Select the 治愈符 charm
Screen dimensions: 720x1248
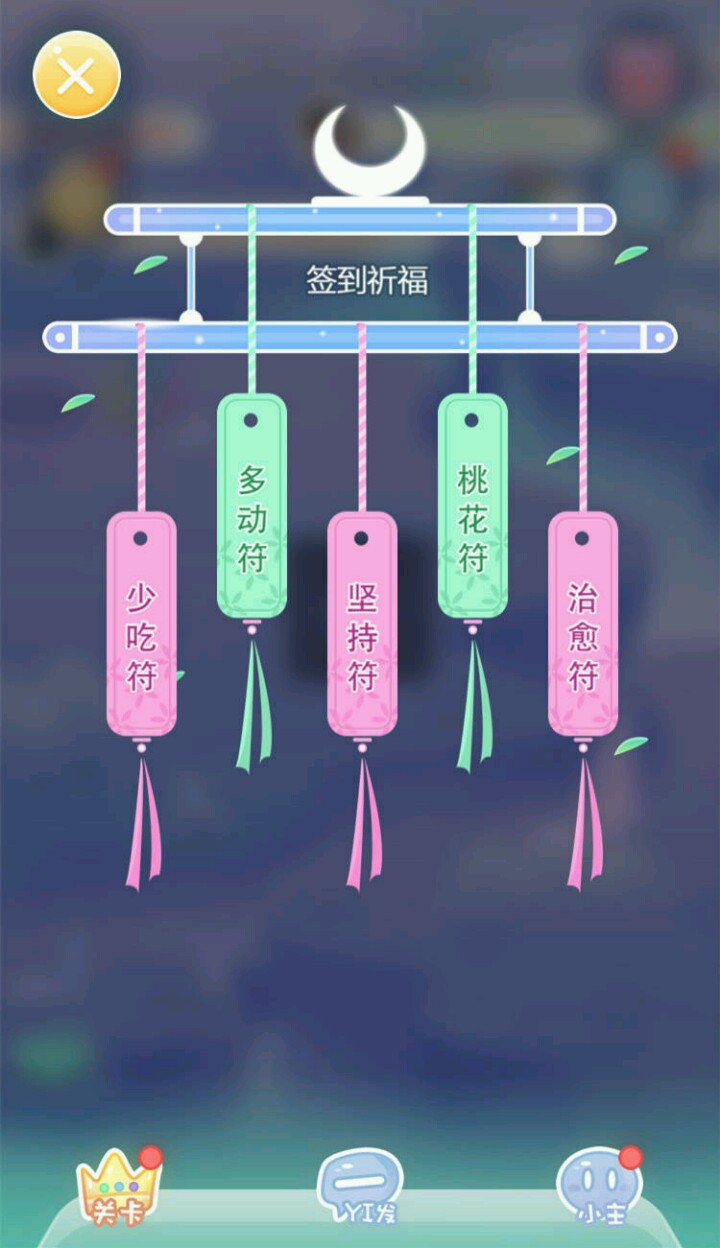[x=583, y=623]
